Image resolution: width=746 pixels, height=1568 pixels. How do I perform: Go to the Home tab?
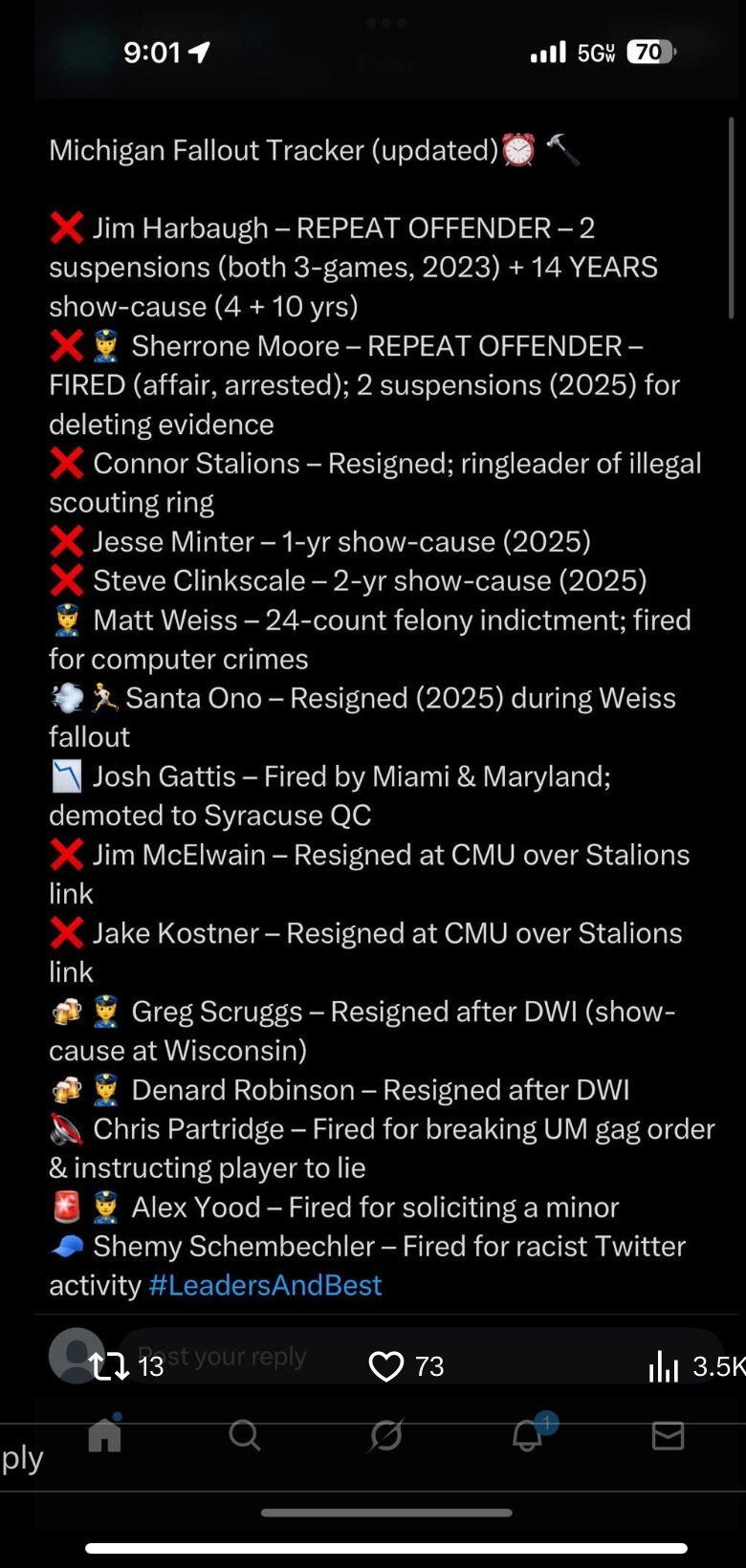coord(105,1434)
